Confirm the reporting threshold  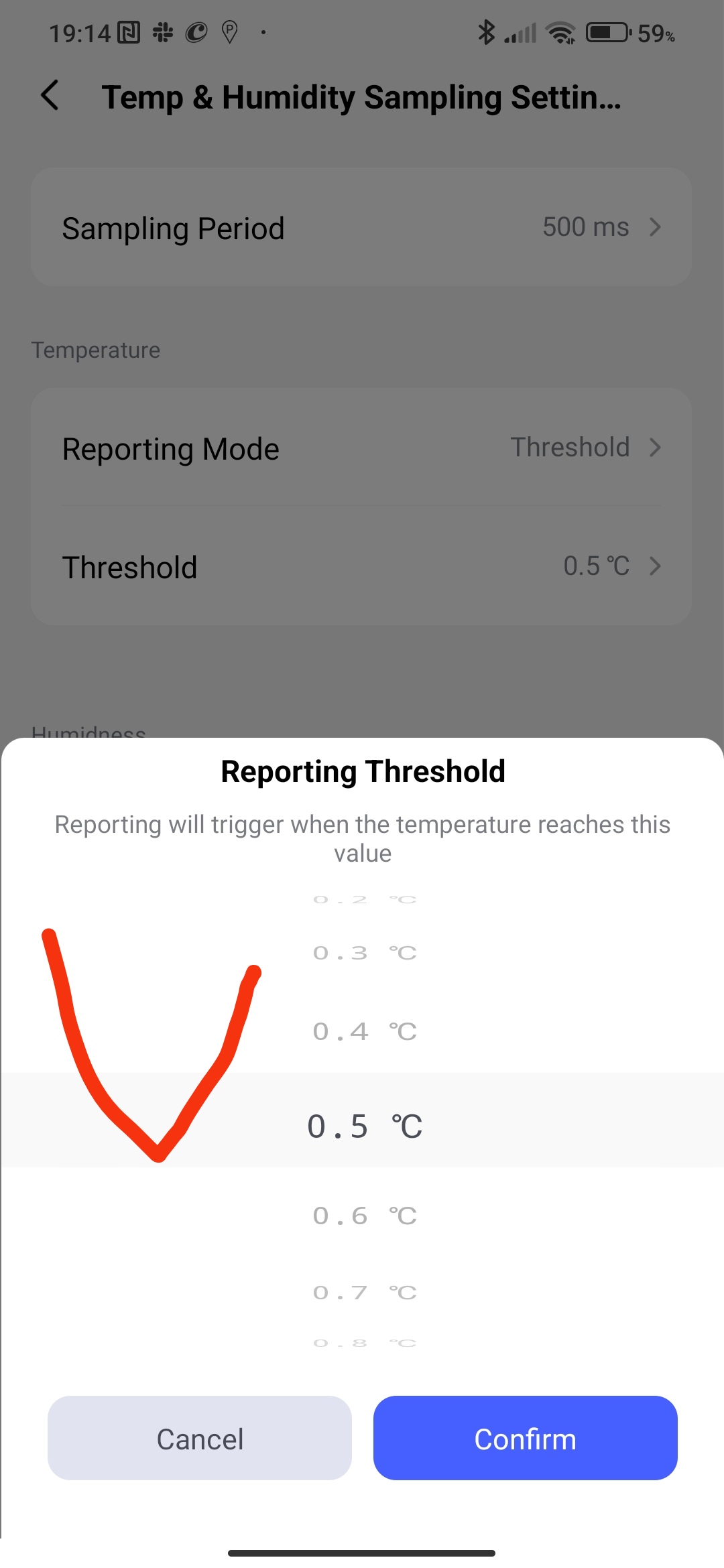point(525,1438)
